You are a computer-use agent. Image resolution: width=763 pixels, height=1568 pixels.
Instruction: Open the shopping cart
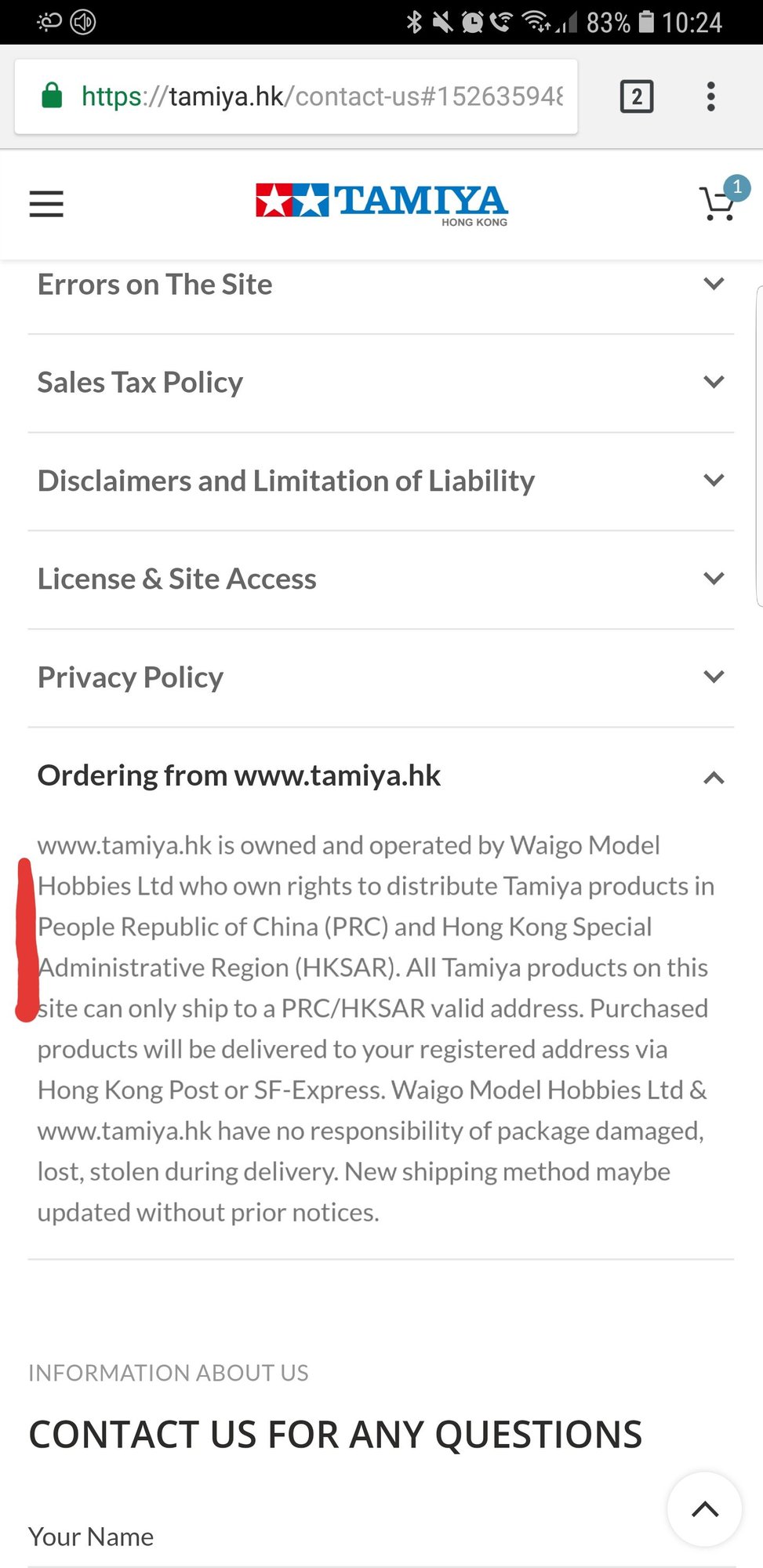pyautogui.click(x=718, y=204)
